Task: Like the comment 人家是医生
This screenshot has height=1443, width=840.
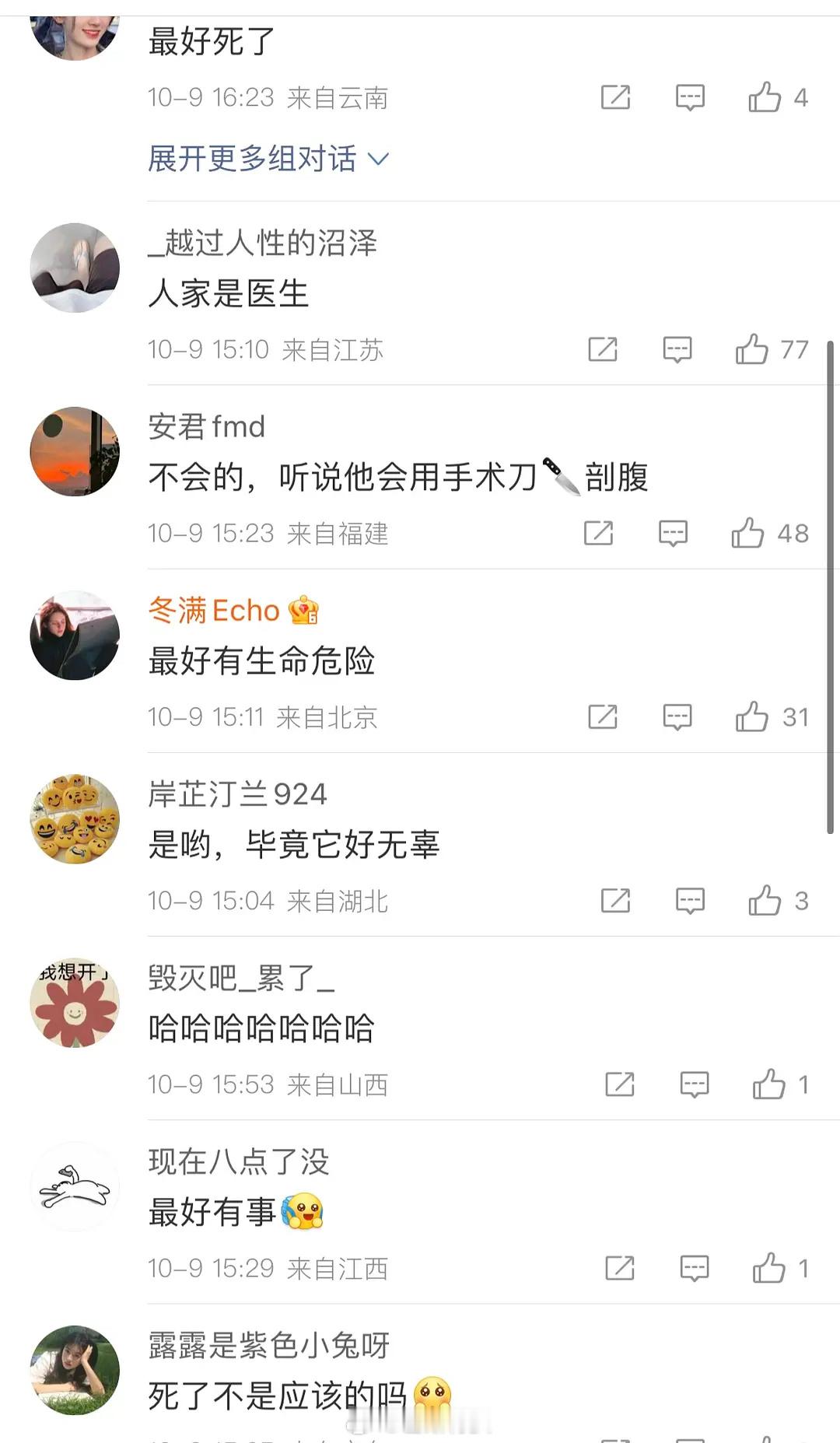Action: (x=752, y=349)
